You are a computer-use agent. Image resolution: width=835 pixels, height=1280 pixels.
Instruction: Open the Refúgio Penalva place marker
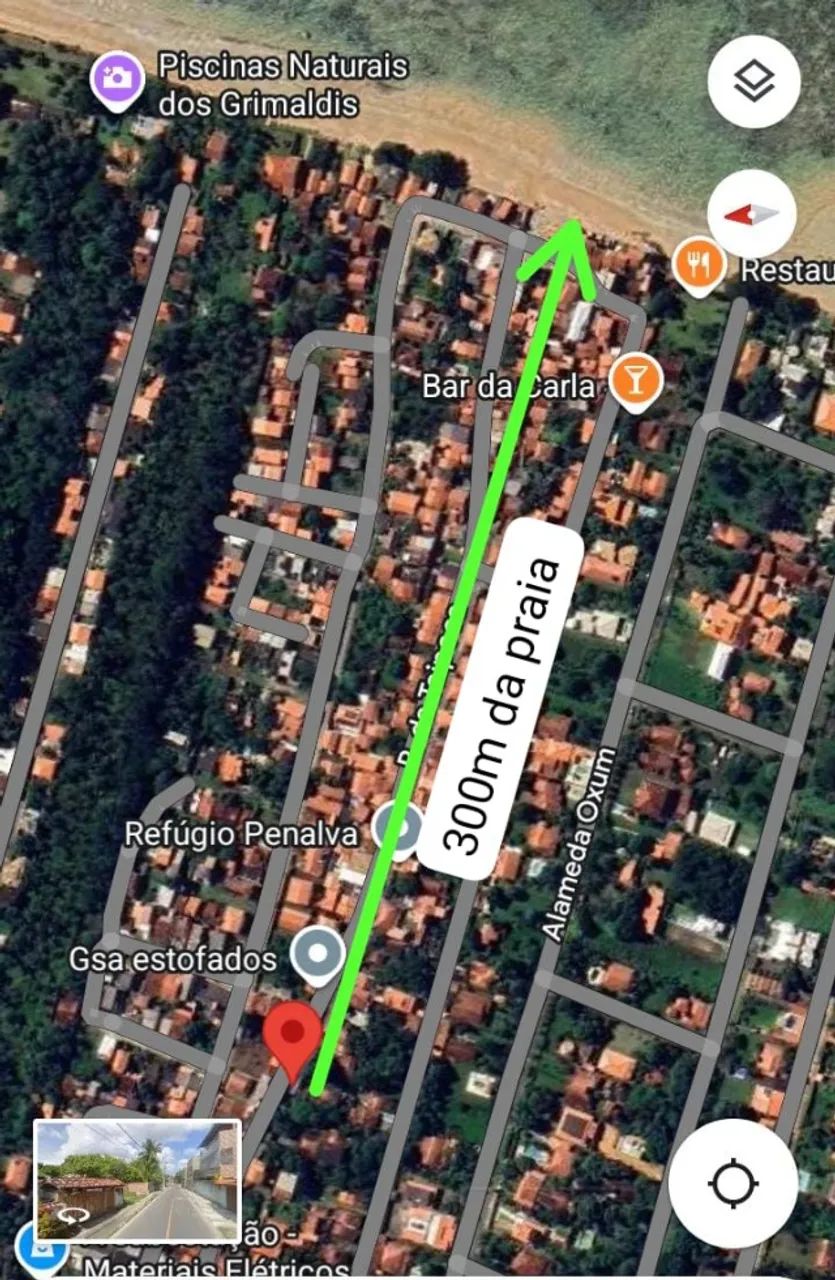398,830
